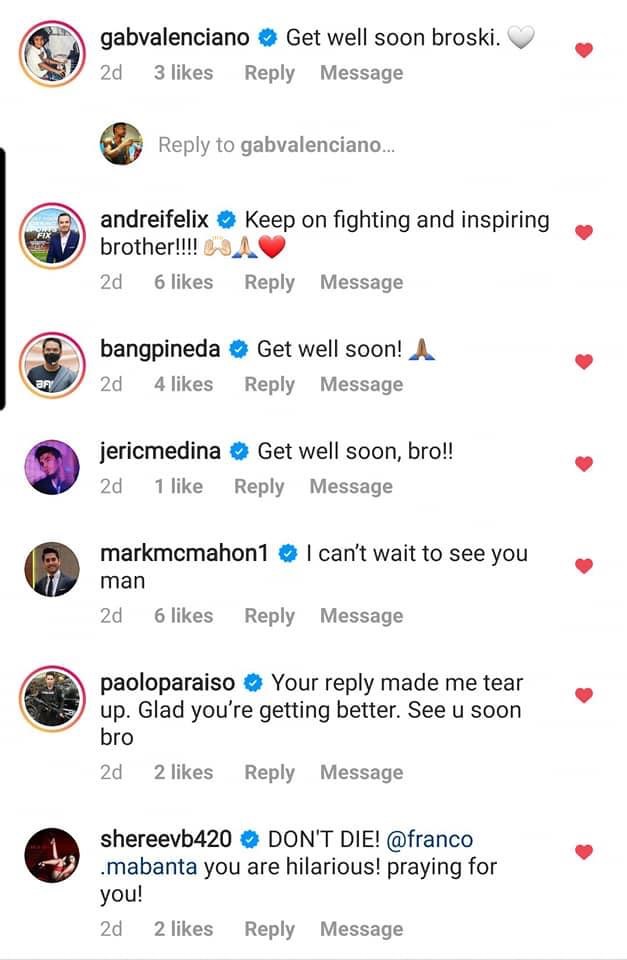
Task: Reply to markmcmahon1's comment
Action: pos(269,616)
